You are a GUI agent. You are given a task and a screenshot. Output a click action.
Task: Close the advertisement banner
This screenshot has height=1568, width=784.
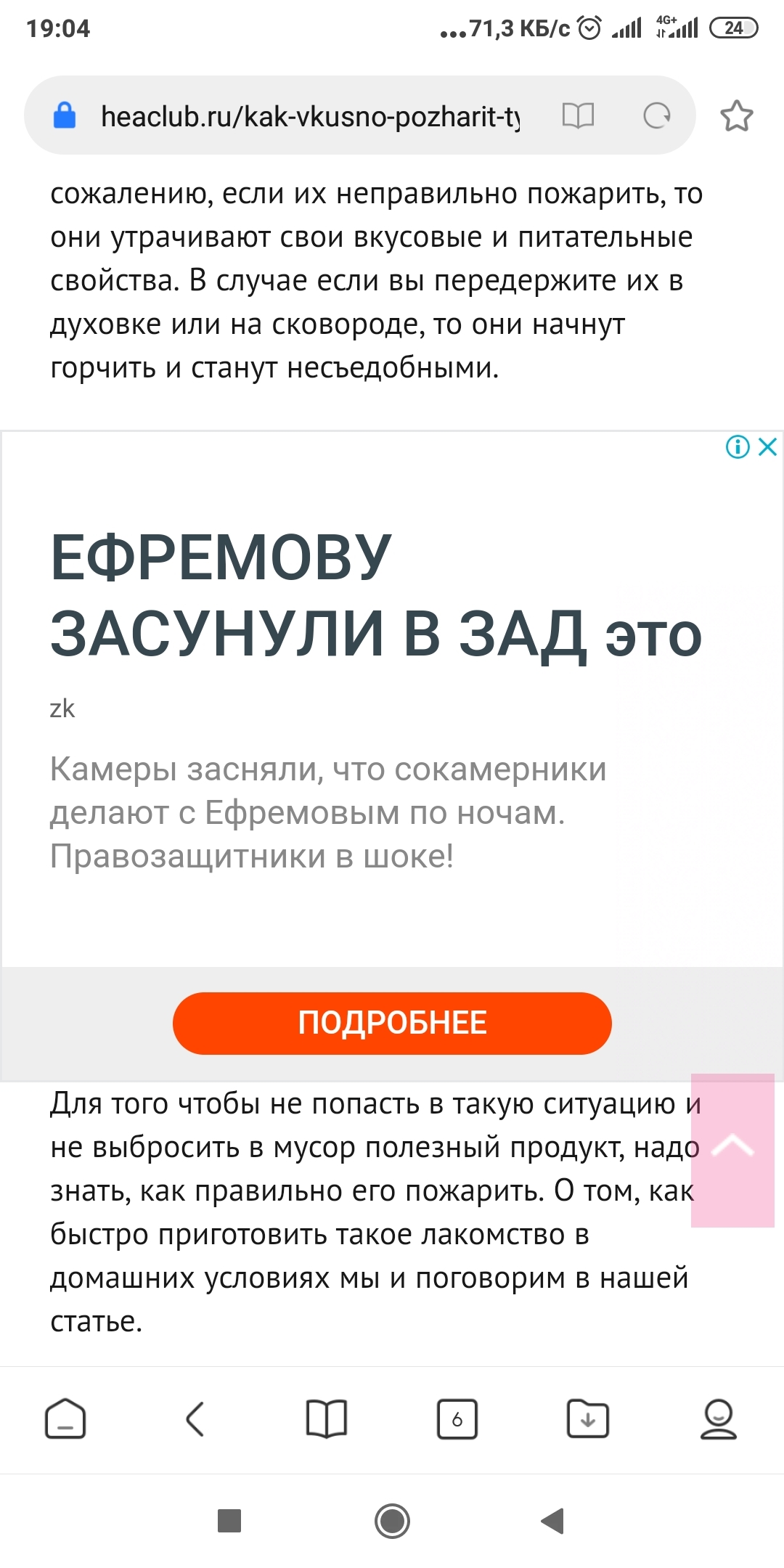[768, 446]
